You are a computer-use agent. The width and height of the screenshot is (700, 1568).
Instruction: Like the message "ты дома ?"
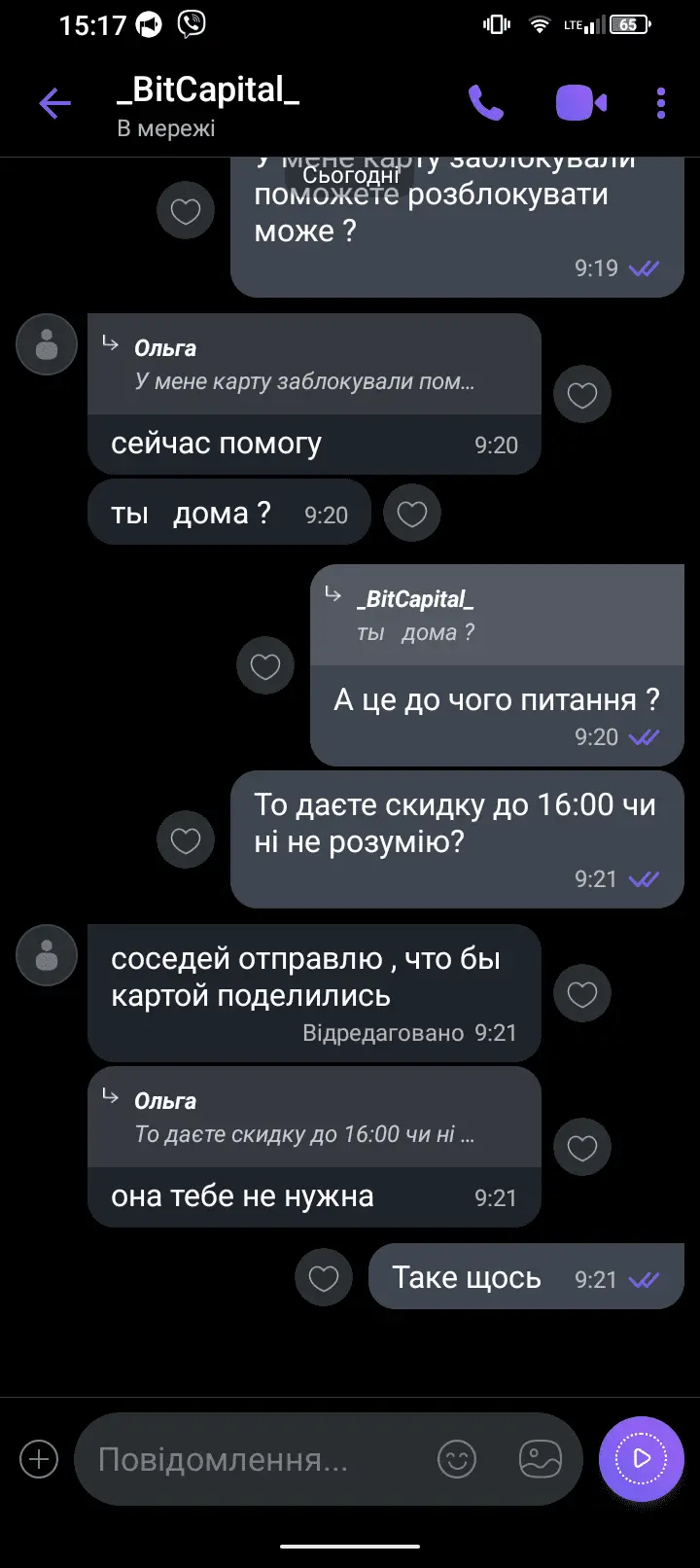click(x=412, y=514)
